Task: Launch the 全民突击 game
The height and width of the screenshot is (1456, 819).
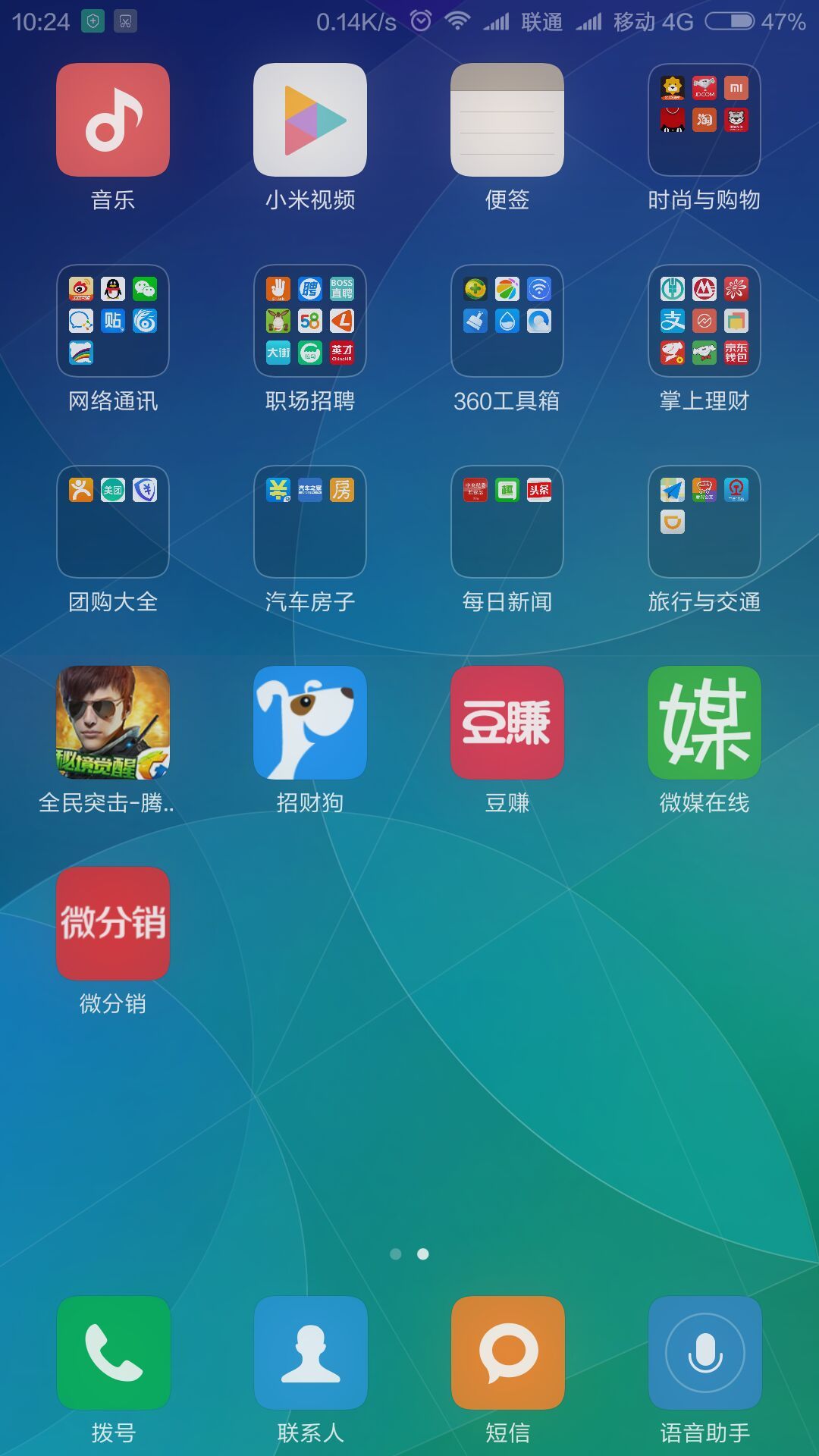Action: tap(113, 723)
